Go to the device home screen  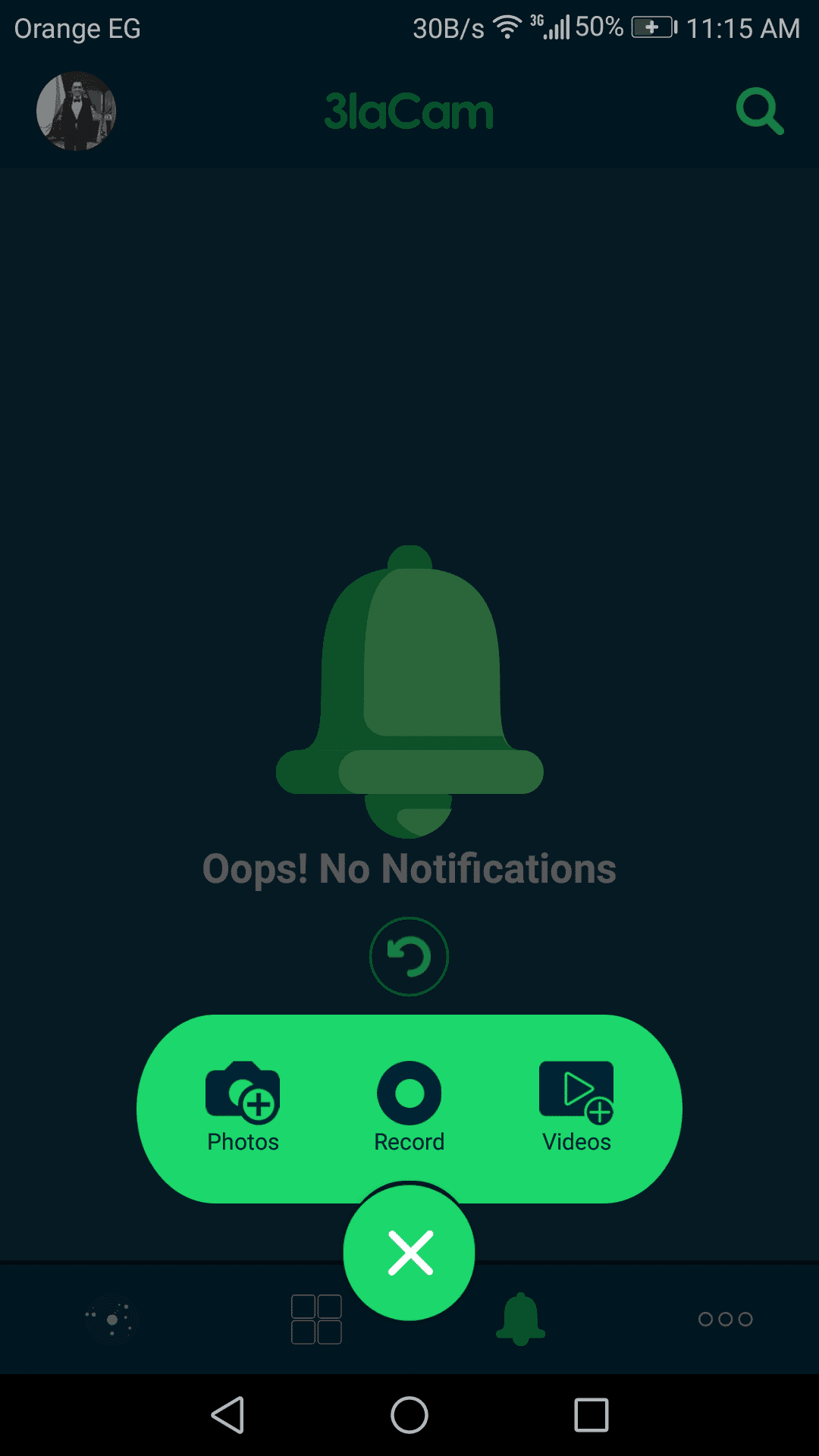coord(409,1415)
